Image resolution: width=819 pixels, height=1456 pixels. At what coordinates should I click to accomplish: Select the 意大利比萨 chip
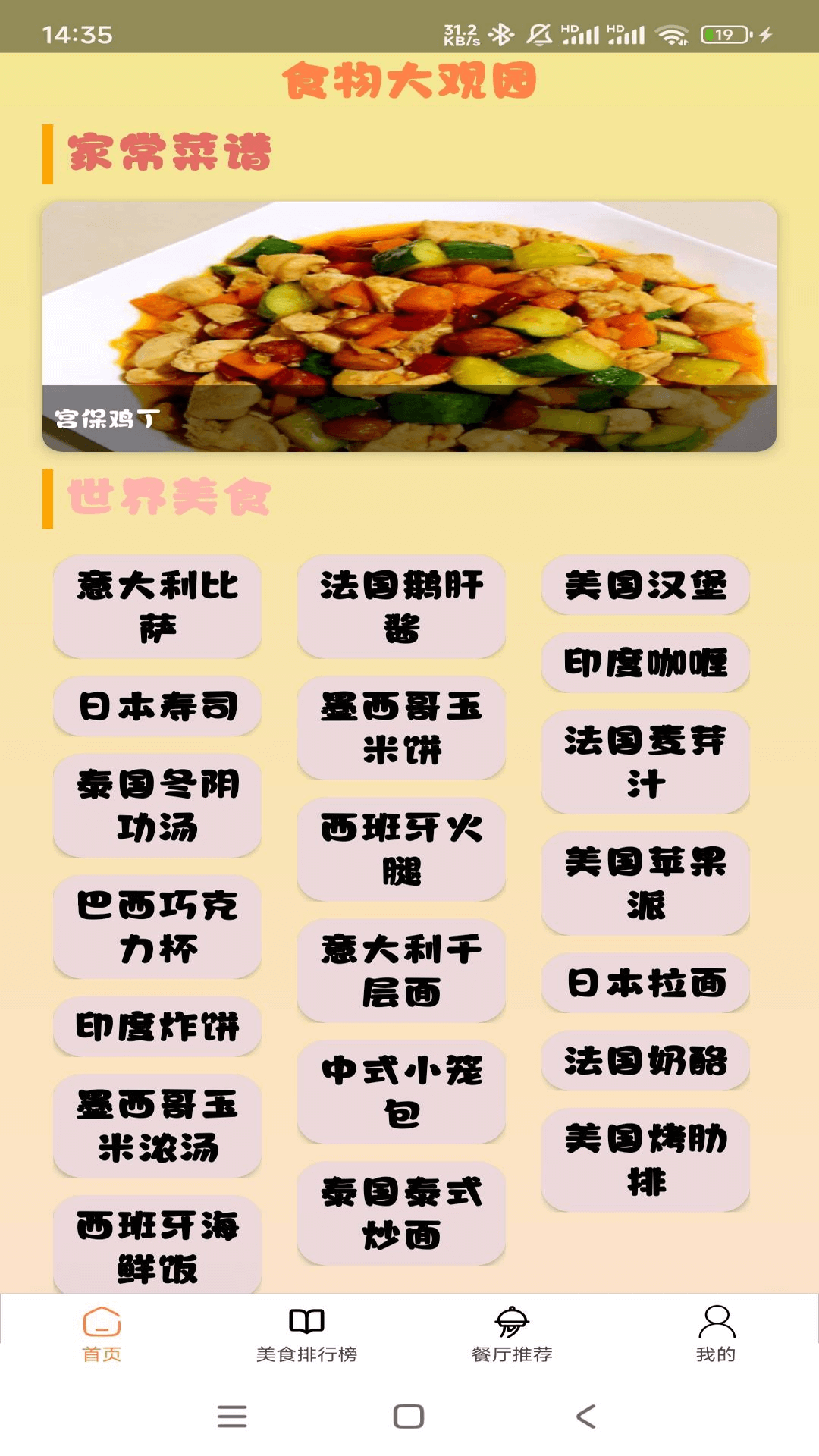158,607
